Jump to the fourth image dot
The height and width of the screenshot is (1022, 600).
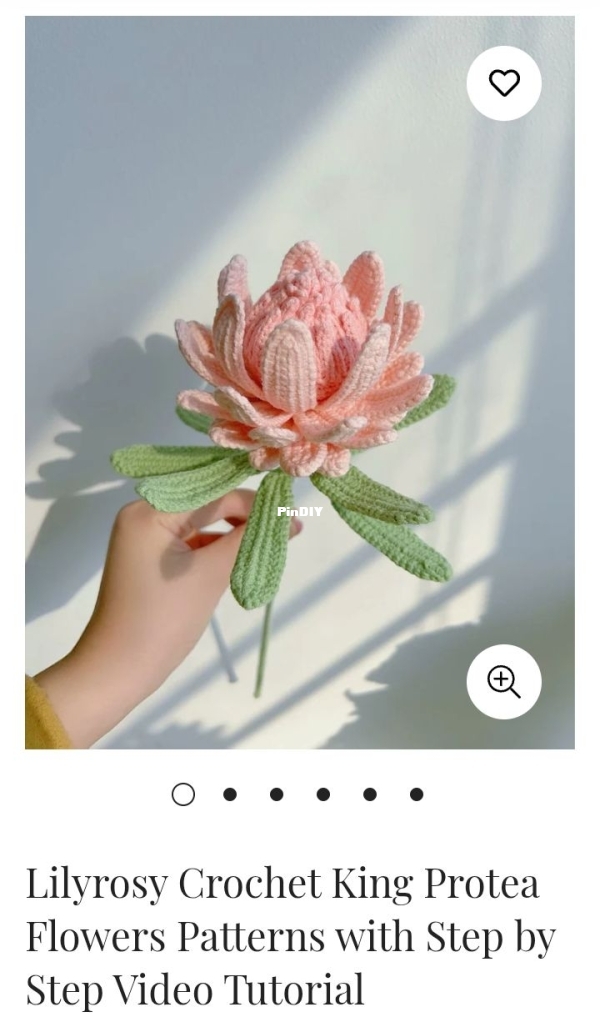point(323,794)
